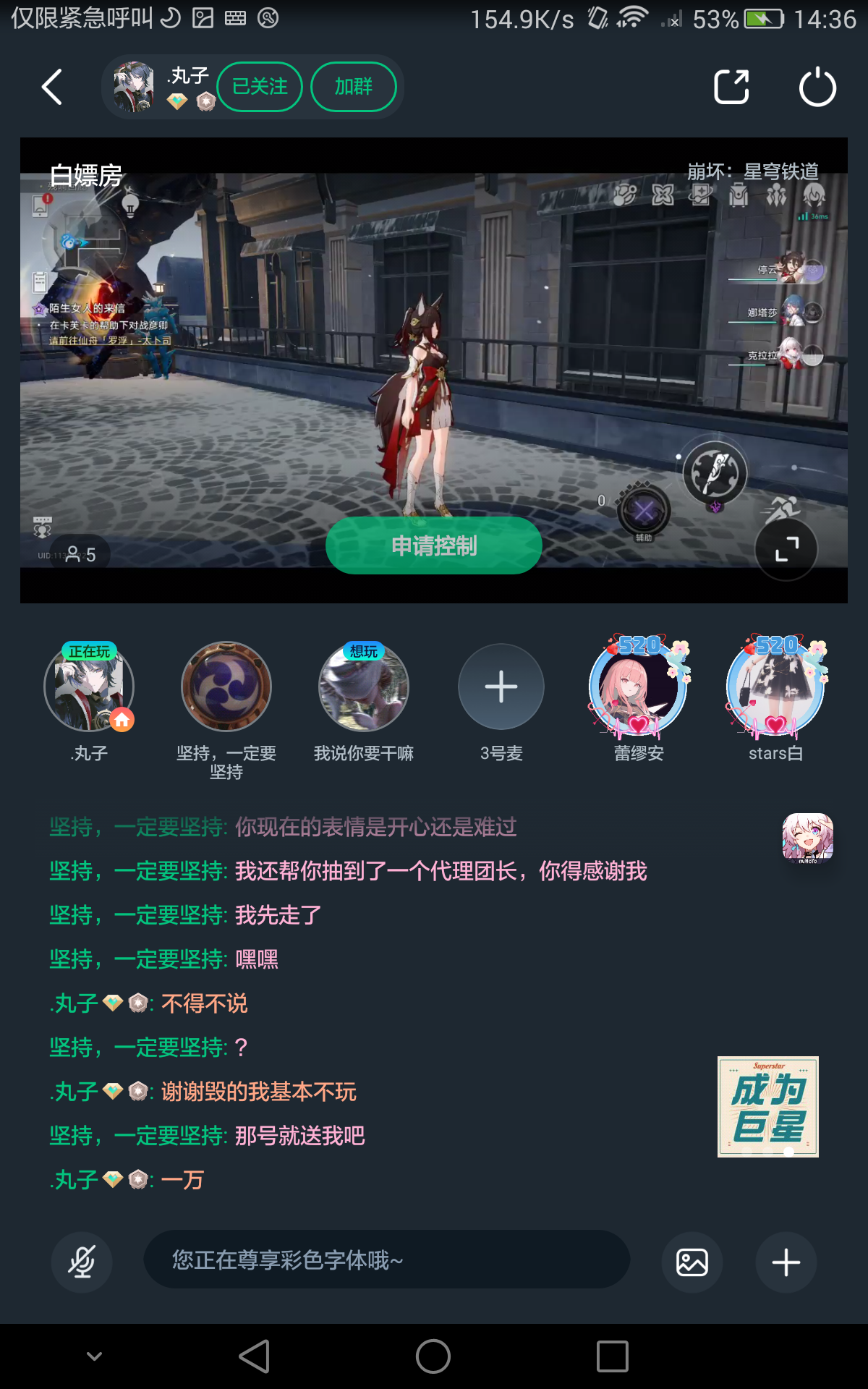The image size is (868, 1389).
Task: Share the room with the share icon
Action: tap(731, 87)
